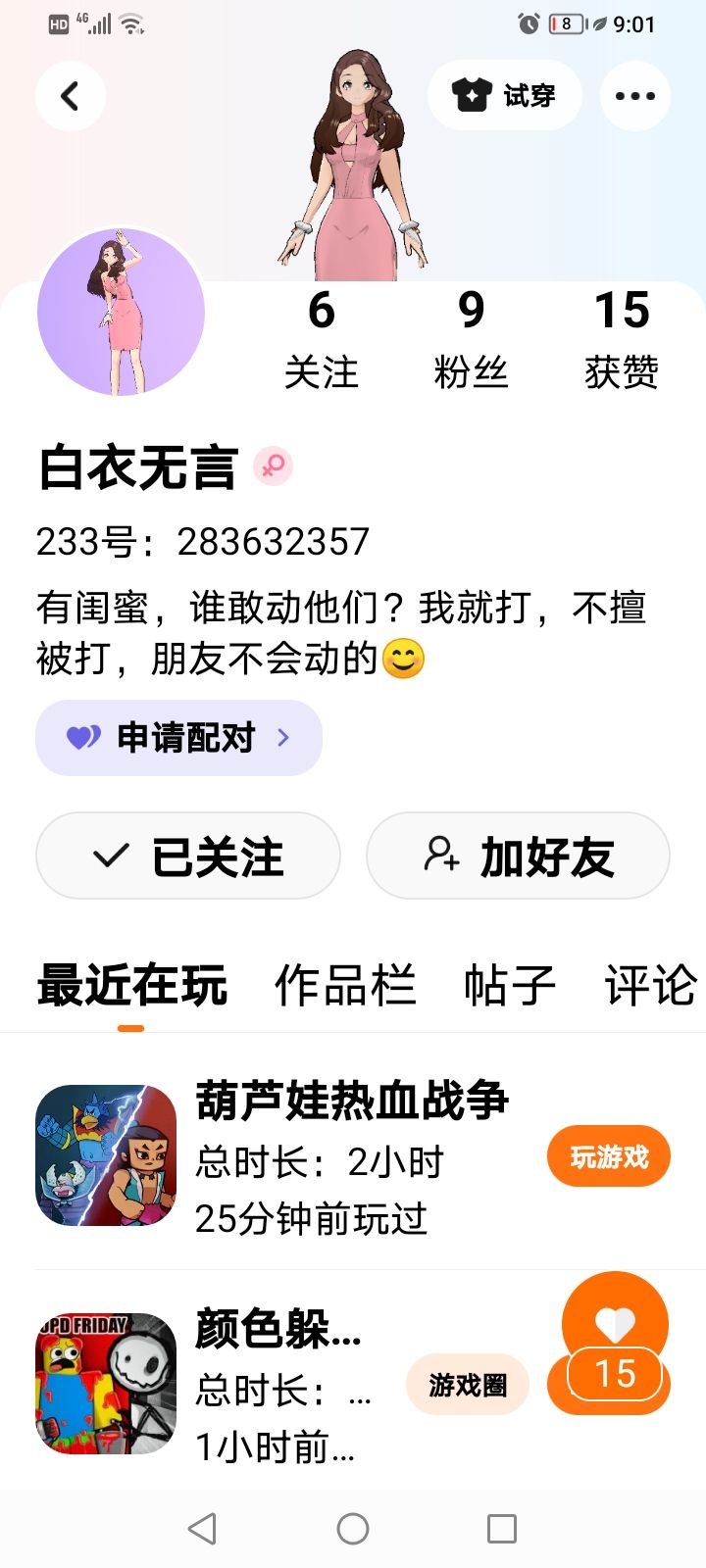The width and height of the screenshot is (706, 1568).
Task: Open the 葫芦娃热血战争 game entry
Action: point(351,1102)
